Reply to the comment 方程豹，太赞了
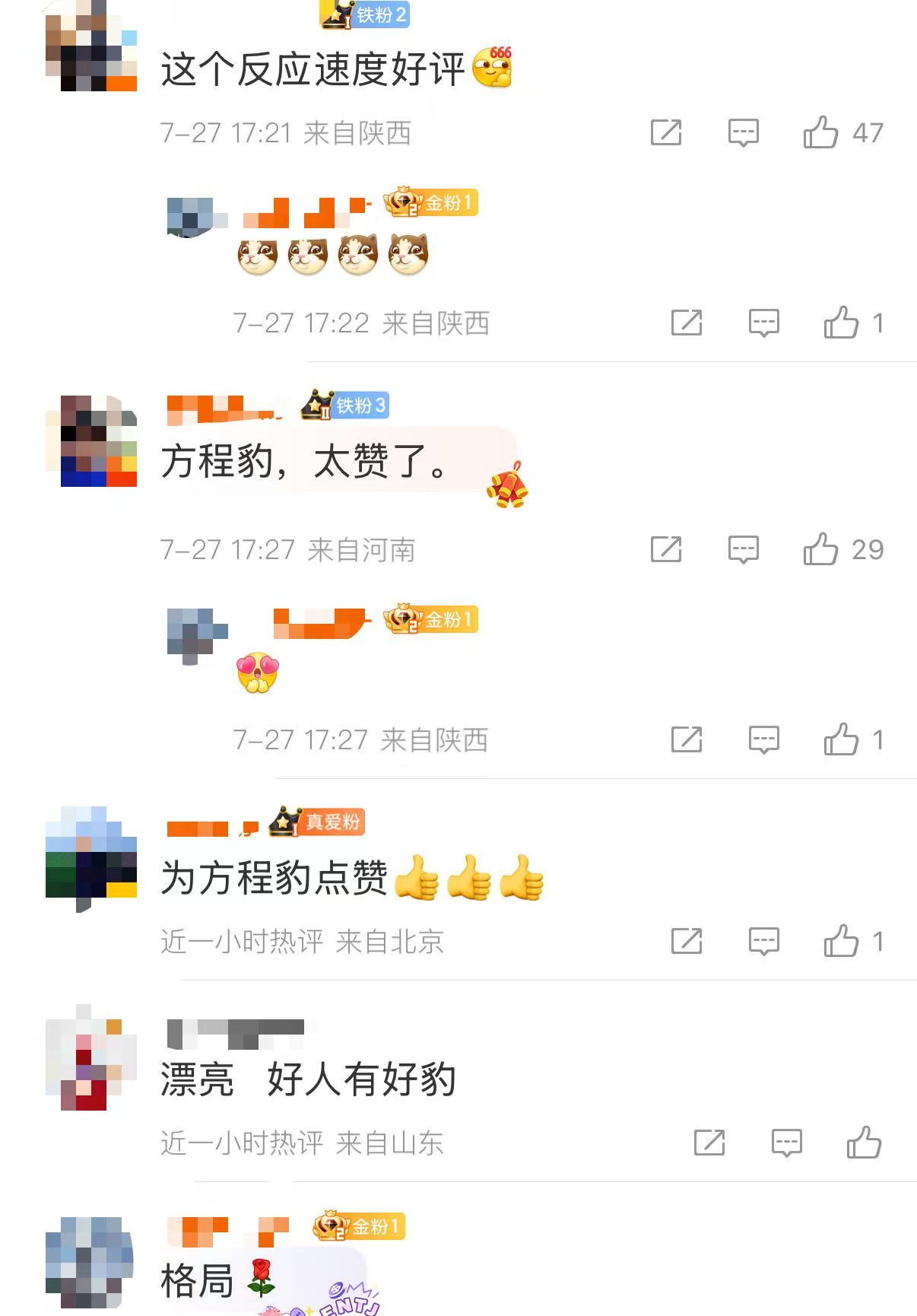Viewport: 917px width, 1316px height. click(743, 548)
